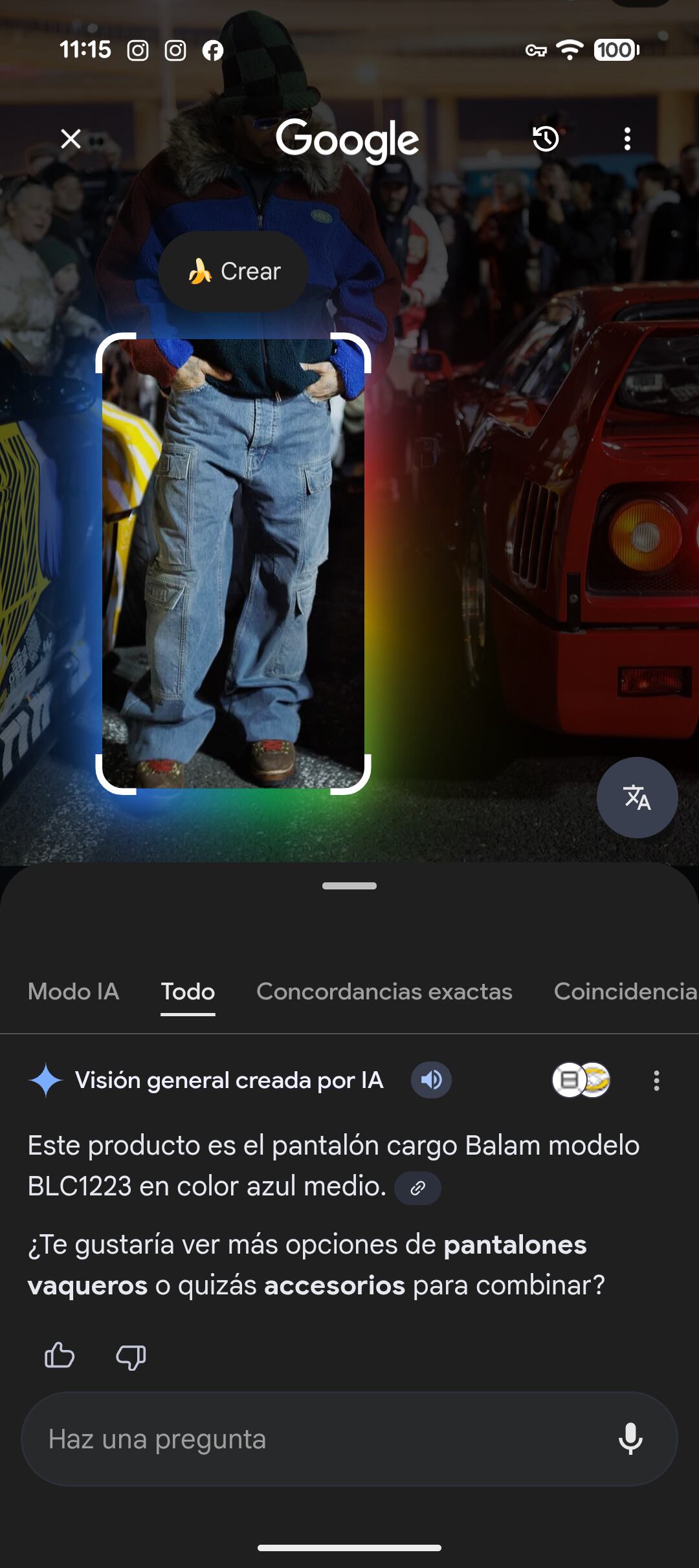The image size is (699, 1568).
Task: Dislike the AI overview with thumbs down
Action: [131, 1356]
